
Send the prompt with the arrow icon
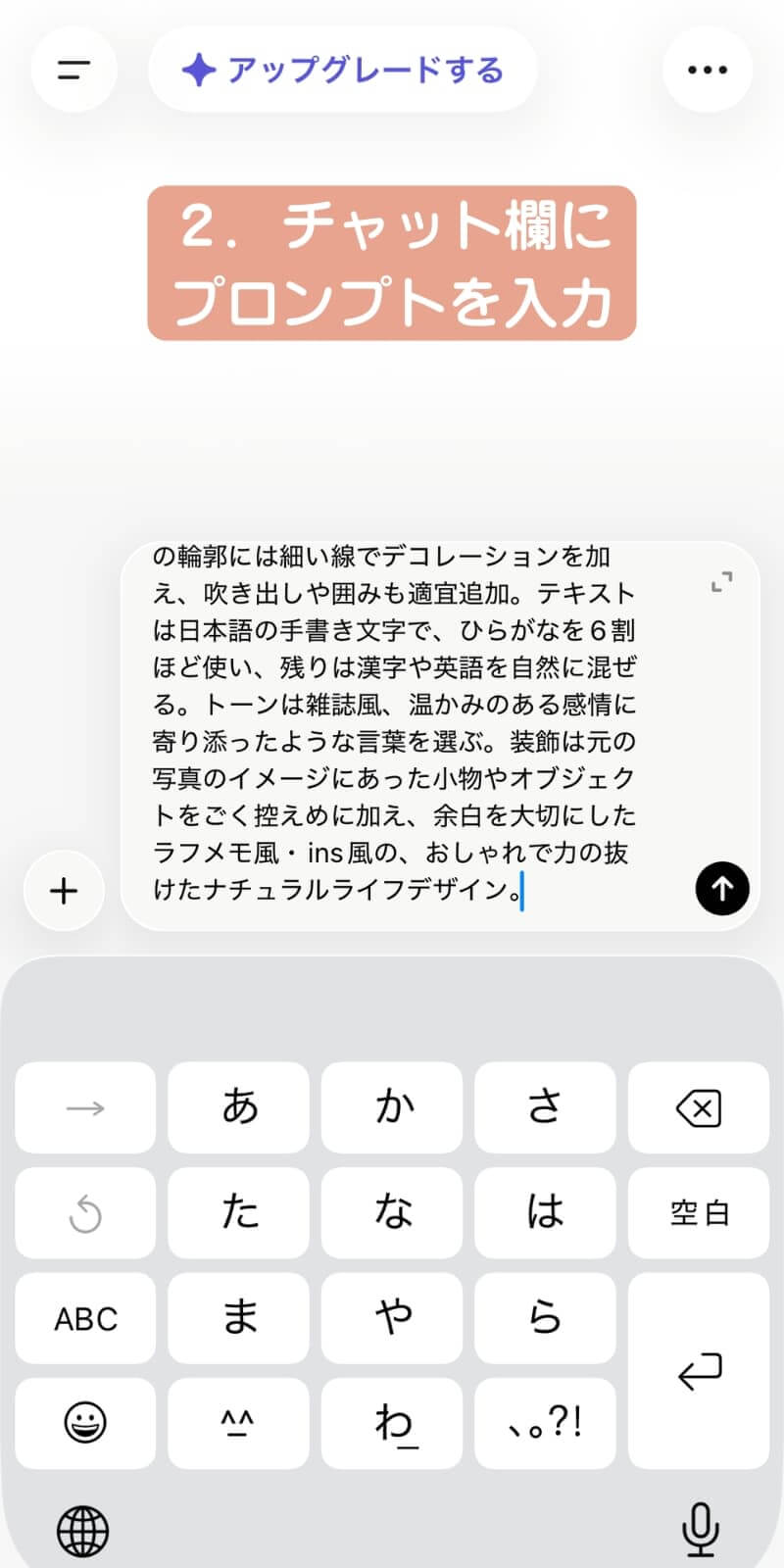721,889
